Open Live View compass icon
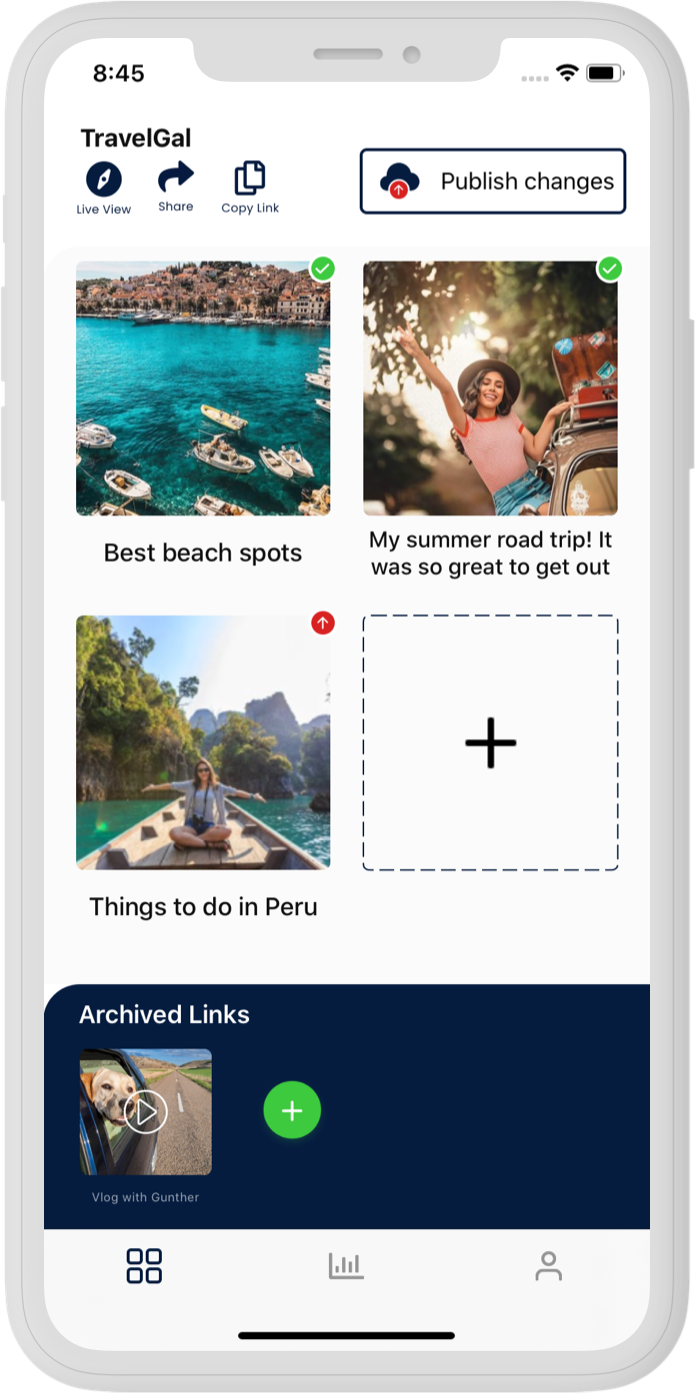The image size is (696, 1394). click(104, 181)
